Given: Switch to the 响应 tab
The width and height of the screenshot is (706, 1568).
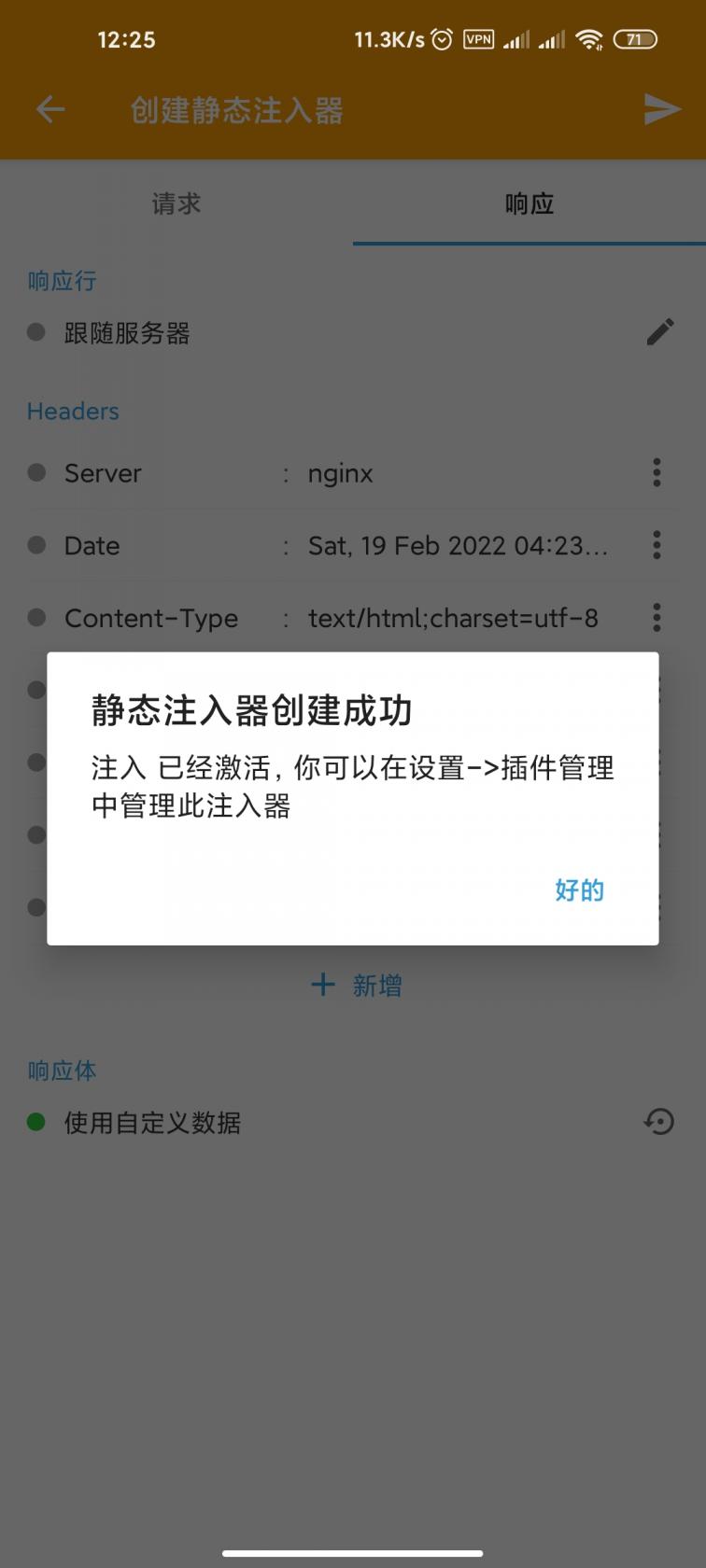Looking at the screenshot, I should tap(529, 203).
